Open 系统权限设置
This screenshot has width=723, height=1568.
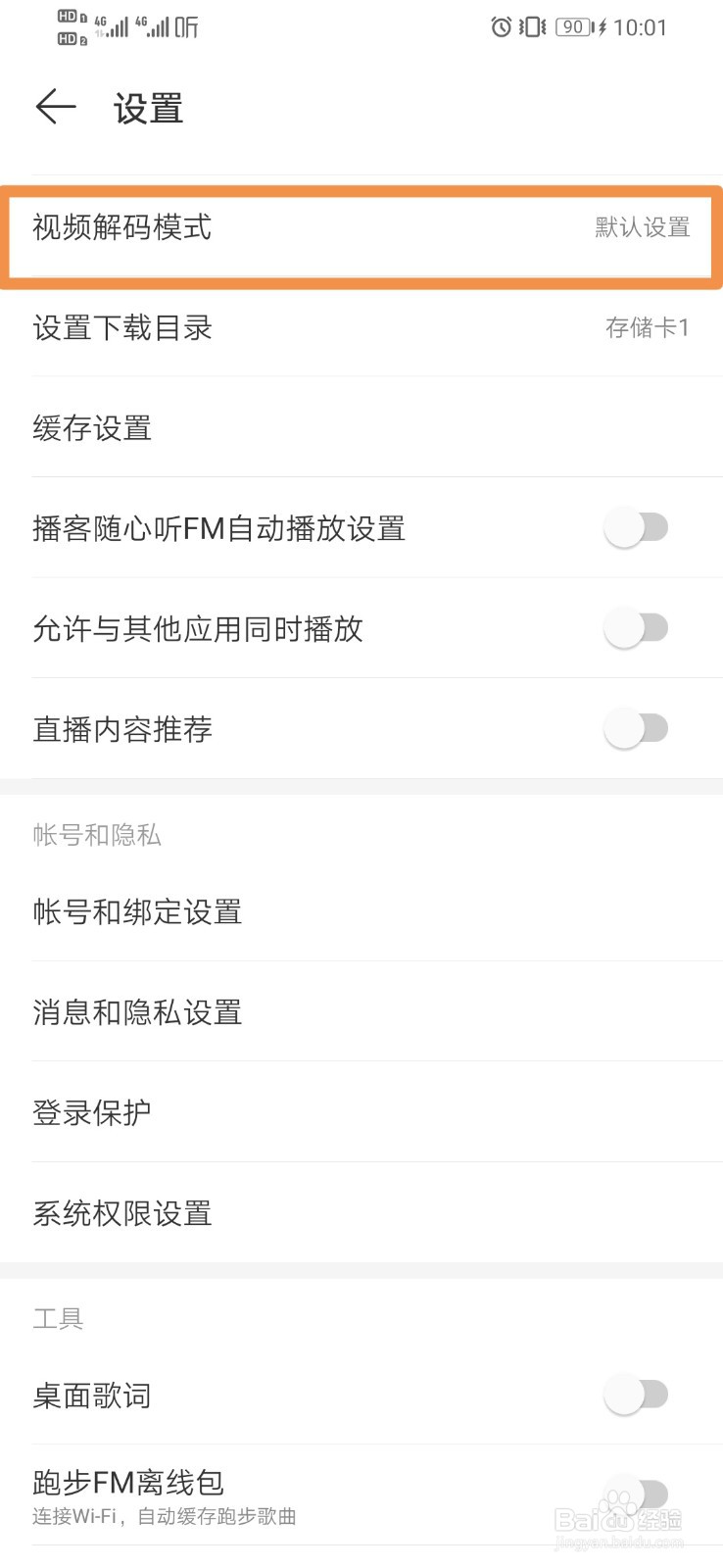click(361, 1214)
